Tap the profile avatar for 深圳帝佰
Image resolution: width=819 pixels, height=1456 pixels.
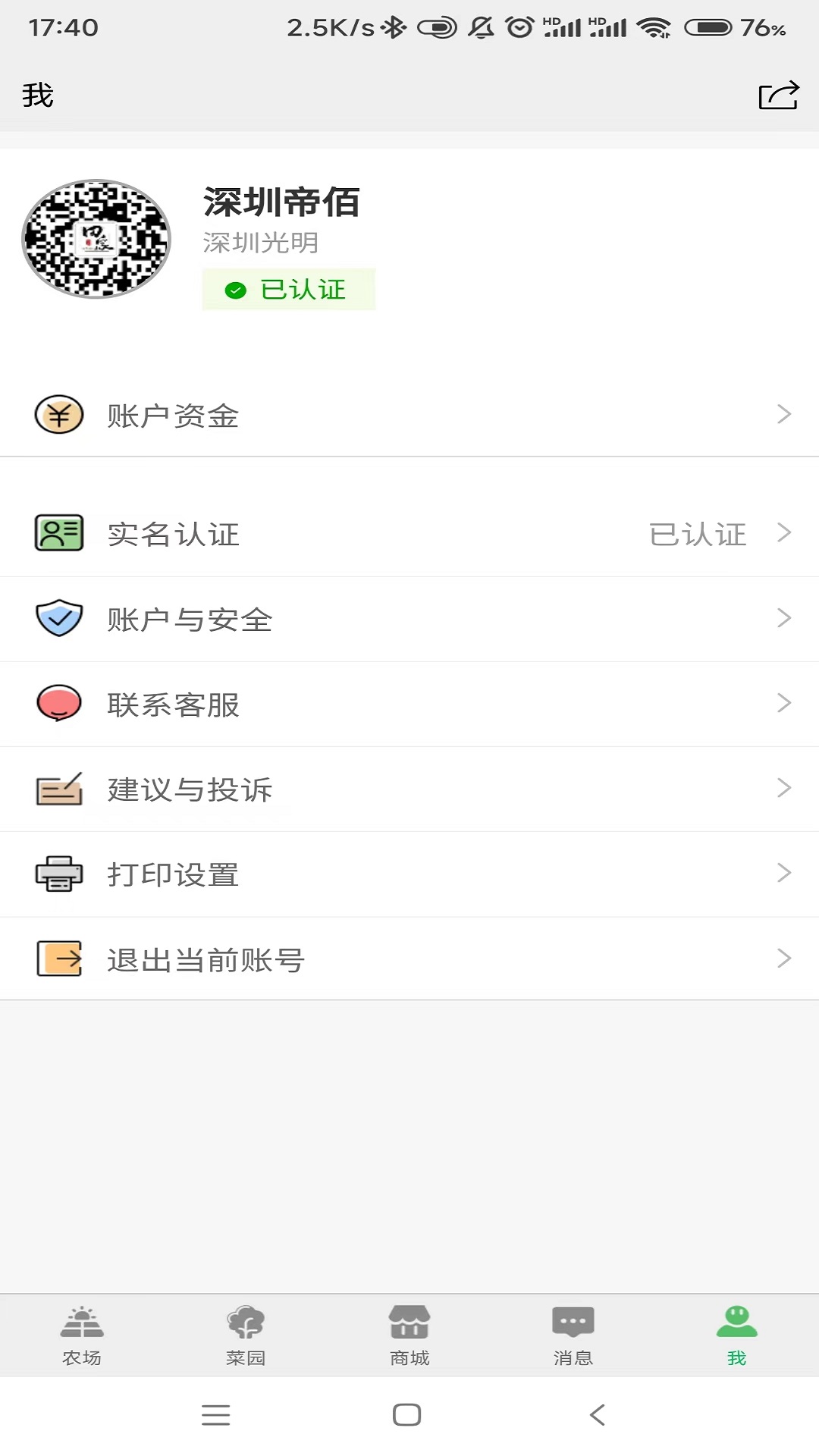tap(96, 239)
